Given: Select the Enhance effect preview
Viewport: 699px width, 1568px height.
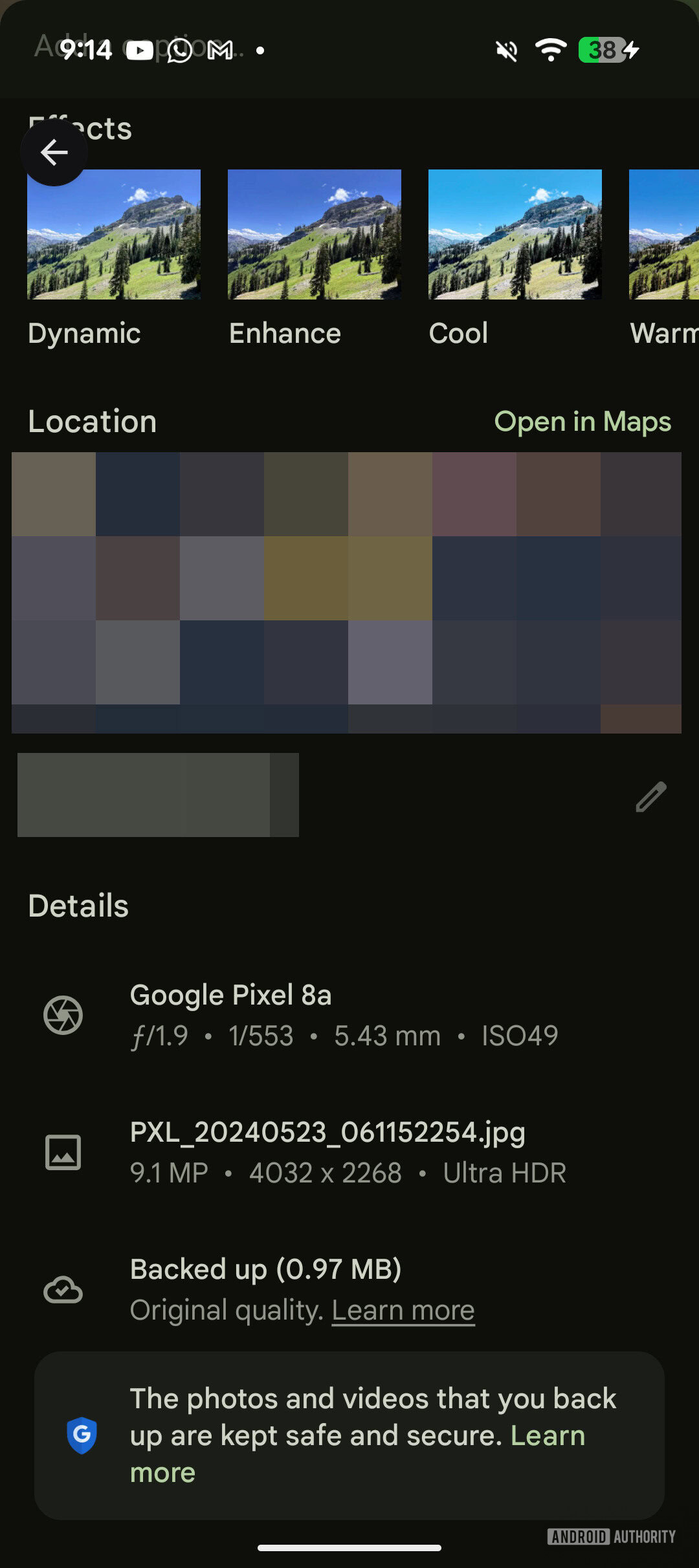Looking at the screenshot, I should click(315, 235).
